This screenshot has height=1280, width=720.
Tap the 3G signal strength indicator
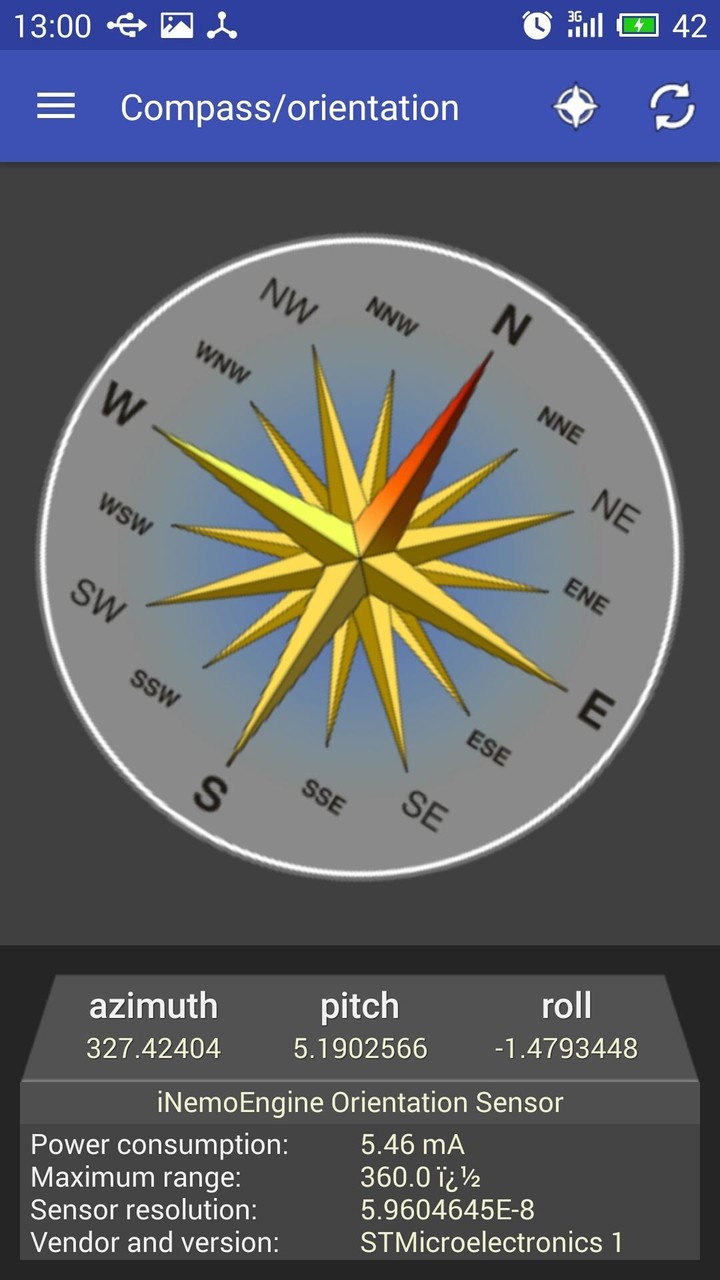[583, 25]
